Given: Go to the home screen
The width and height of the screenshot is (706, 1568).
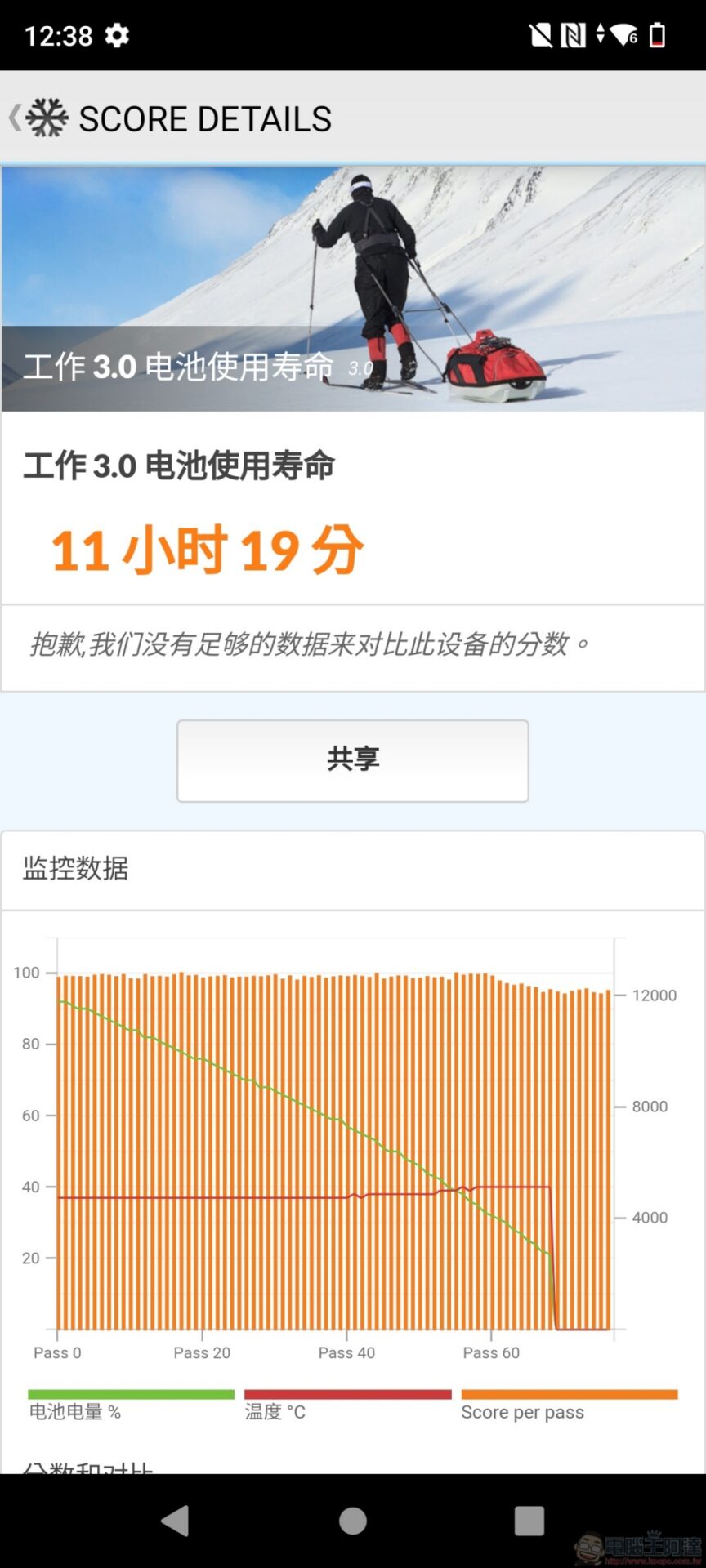Looking at the screenshot, I should click(x=353, y=1521).
